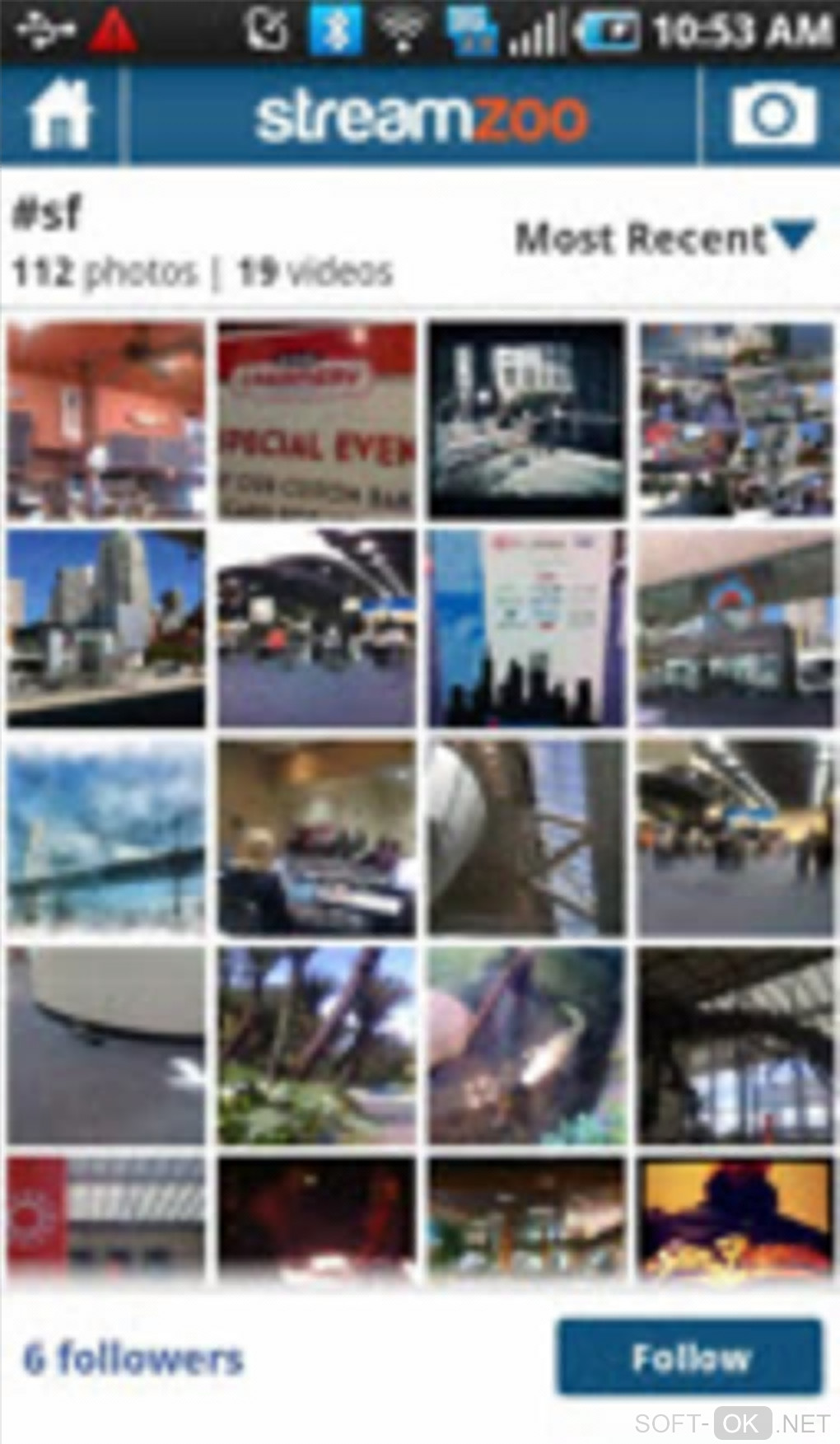Open the Special Event sign photo
Screen dimensions: 840x1444
click(316, 420)
